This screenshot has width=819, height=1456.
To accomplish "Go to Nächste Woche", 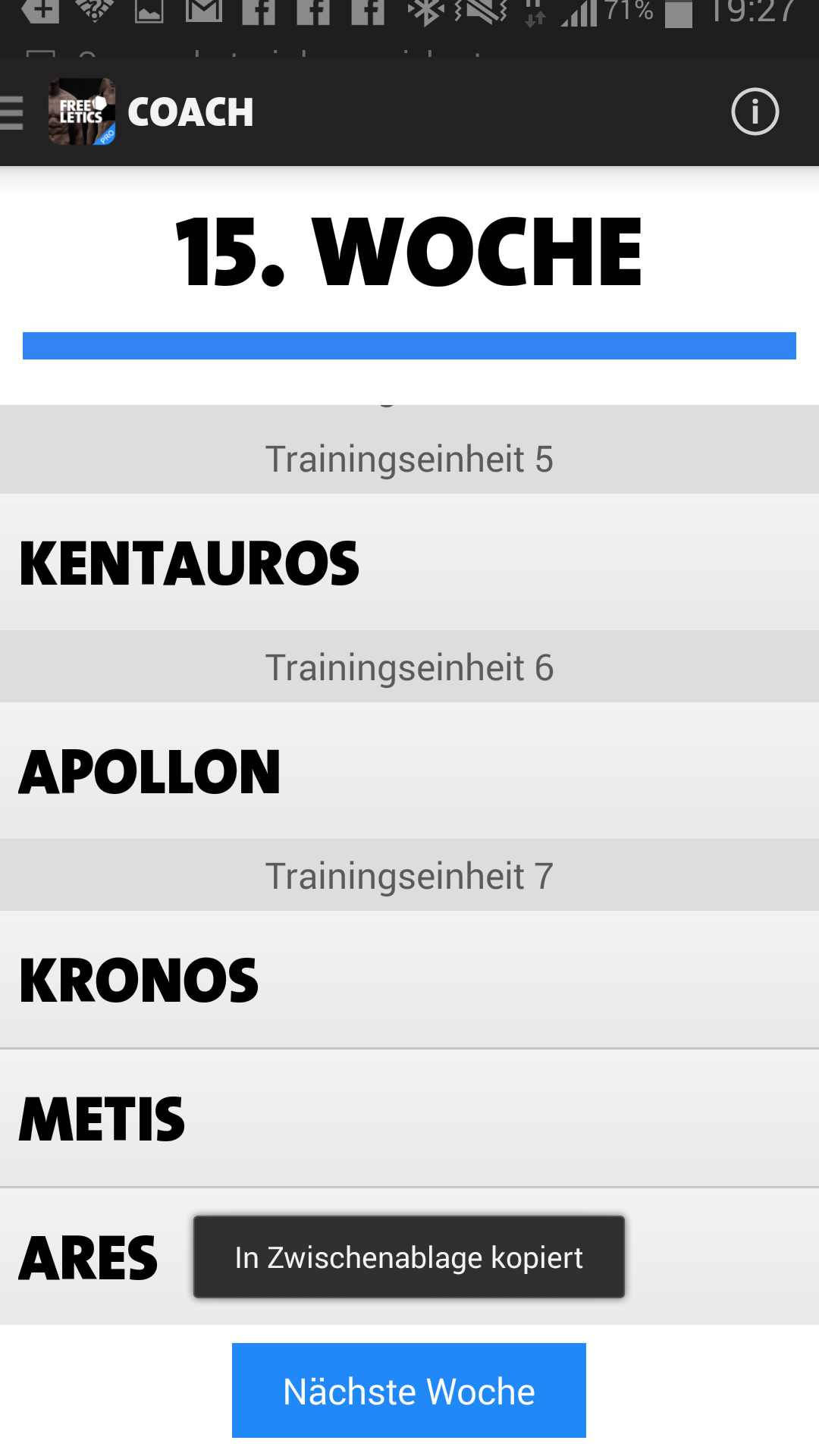I will (x=409, y=1390).
